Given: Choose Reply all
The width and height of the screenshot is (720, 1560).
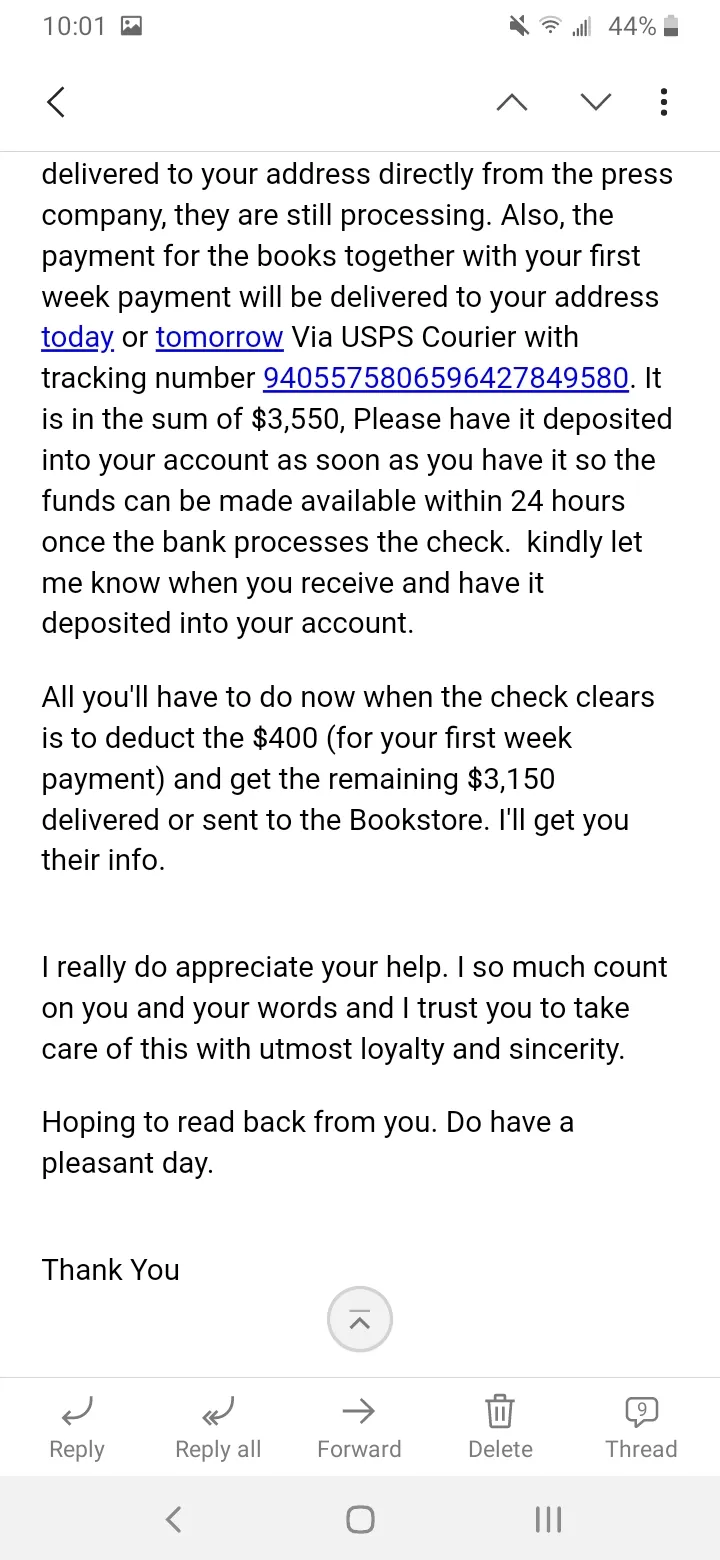Looking at the screenshot, I should [x=218, y=1429].
